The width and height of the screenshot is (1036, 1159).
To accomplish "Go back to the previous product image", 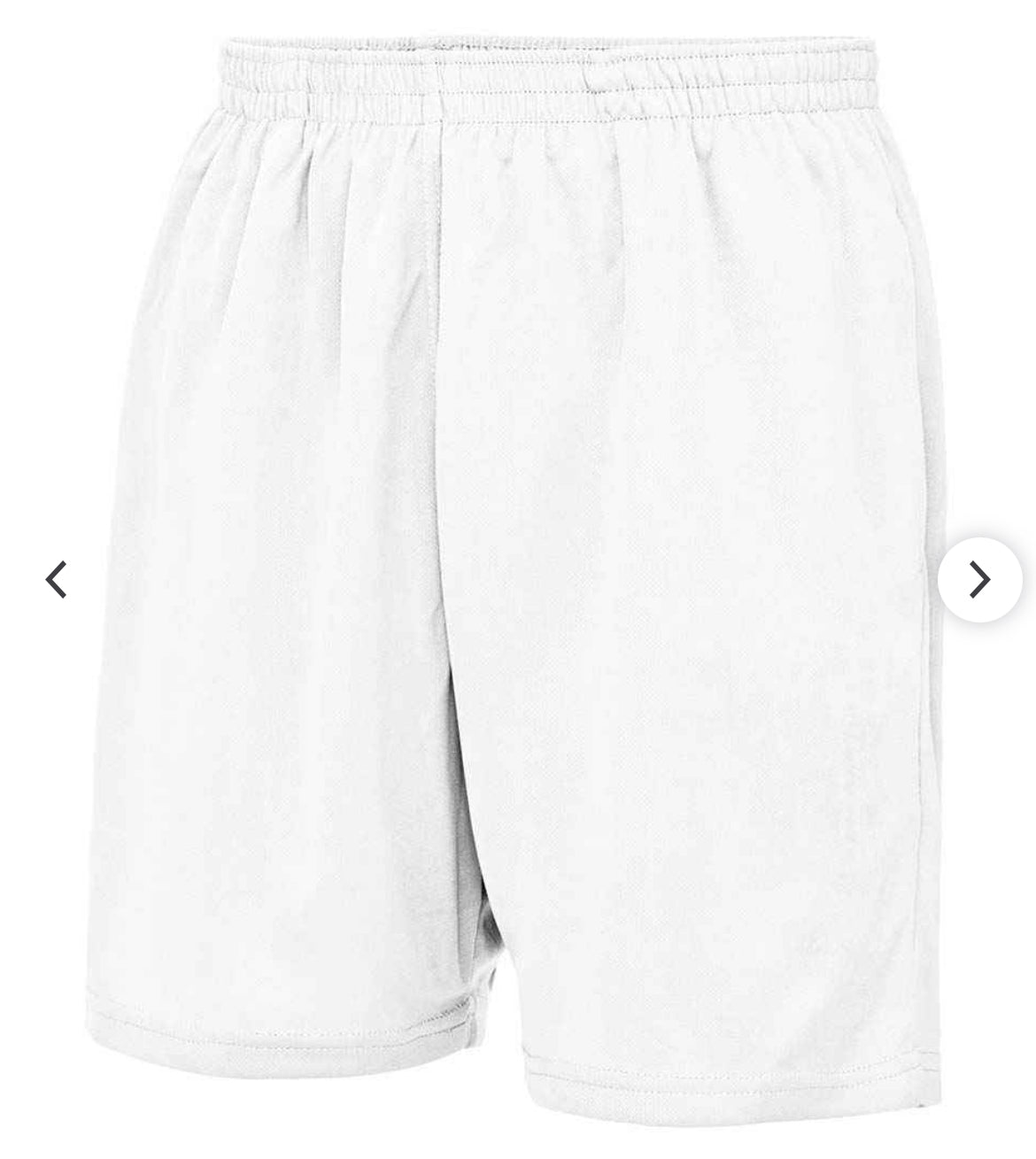I will (57, 580).
